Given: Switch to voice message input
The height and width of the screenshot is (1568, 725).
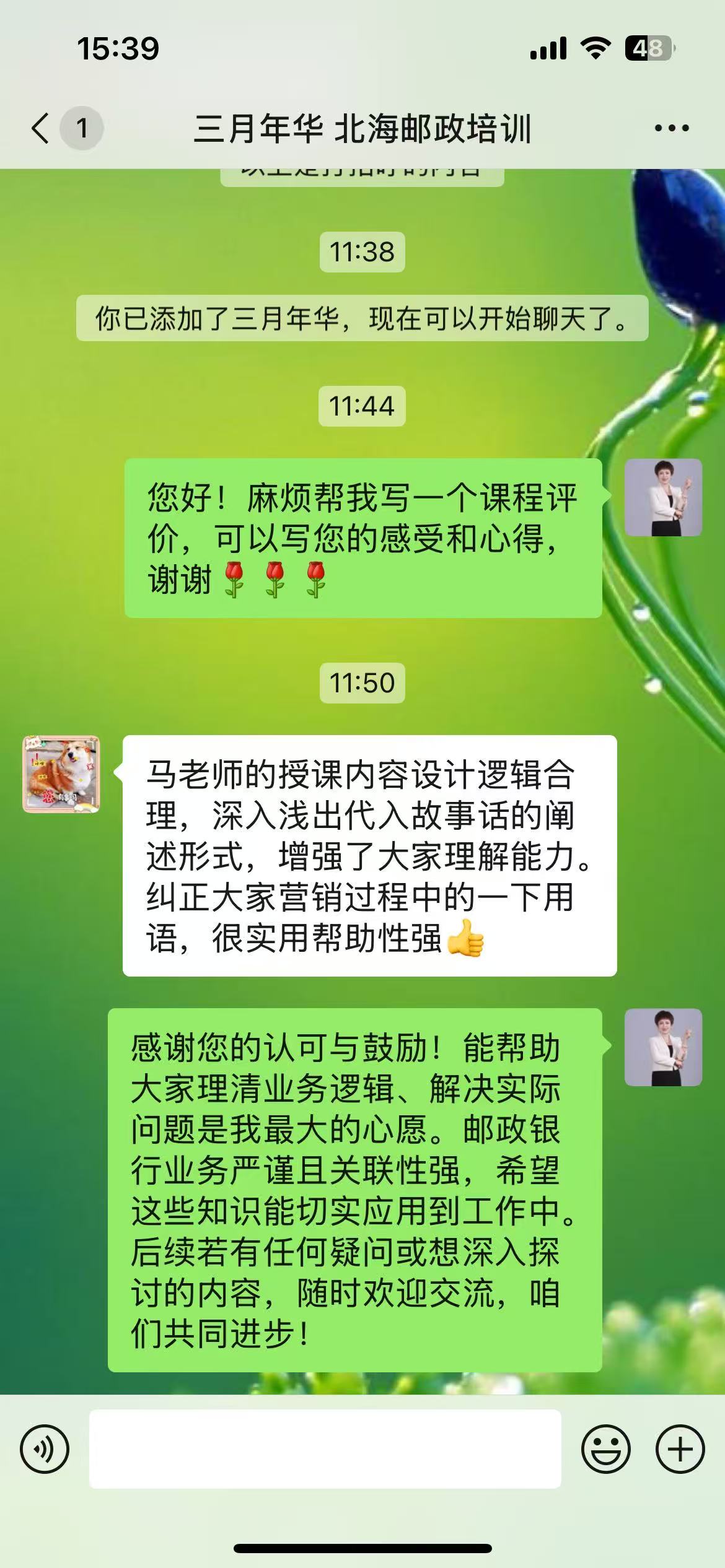Looking at the screenshot, I should [45, 1450].
